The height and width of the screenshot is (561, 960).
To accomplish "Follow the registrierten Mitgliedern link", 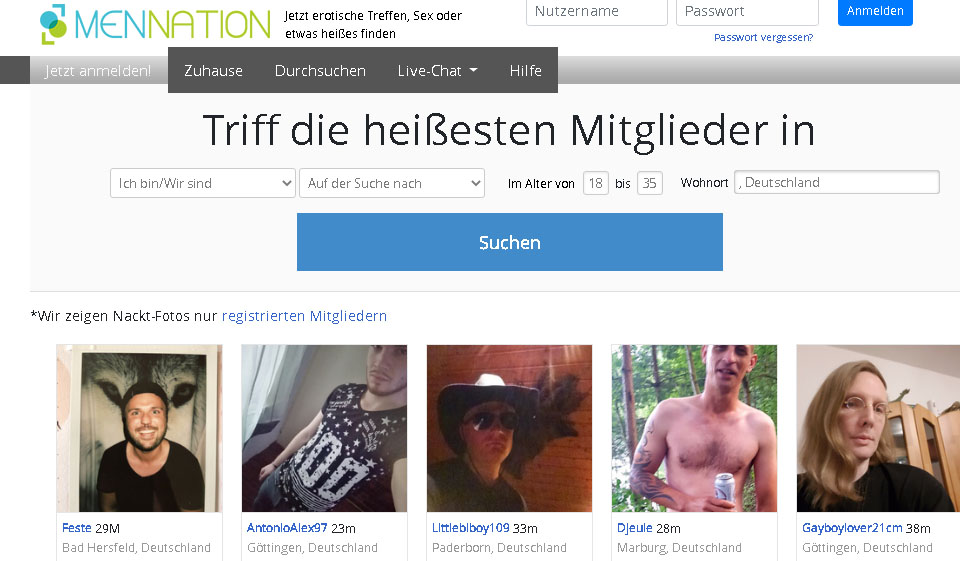I will tap(304, 316).
